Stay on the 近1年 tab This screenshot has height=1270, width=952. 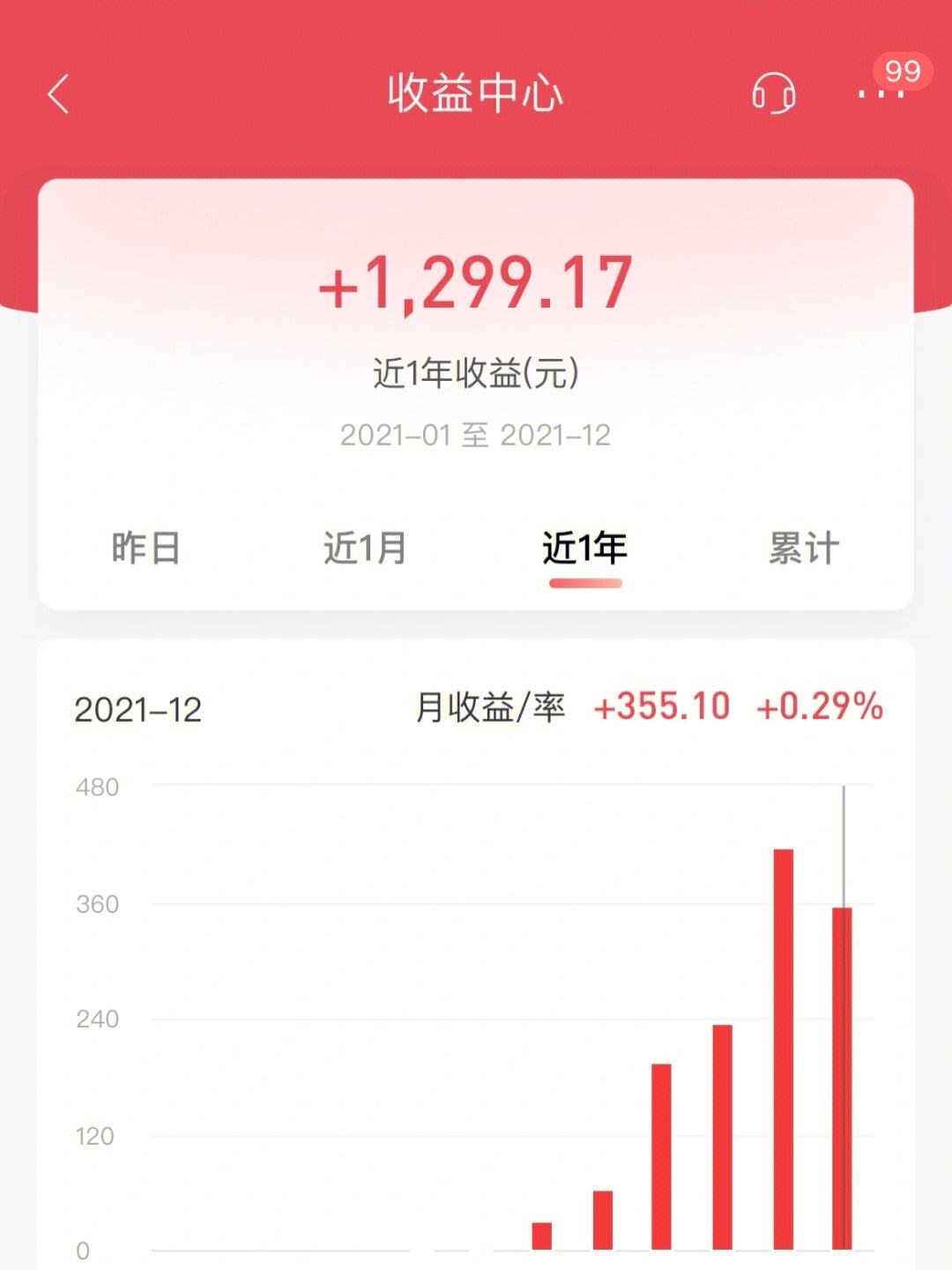tap(584, 548)
